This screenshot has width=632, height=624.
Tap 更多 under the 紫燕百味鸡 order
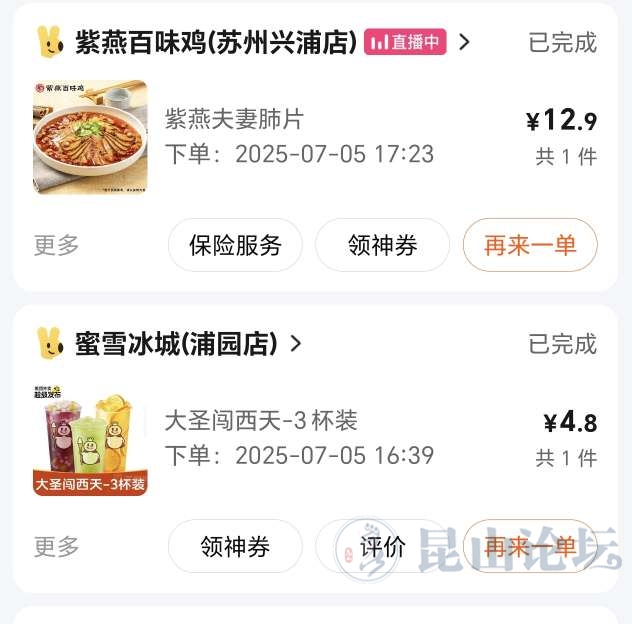coord(56,245)
